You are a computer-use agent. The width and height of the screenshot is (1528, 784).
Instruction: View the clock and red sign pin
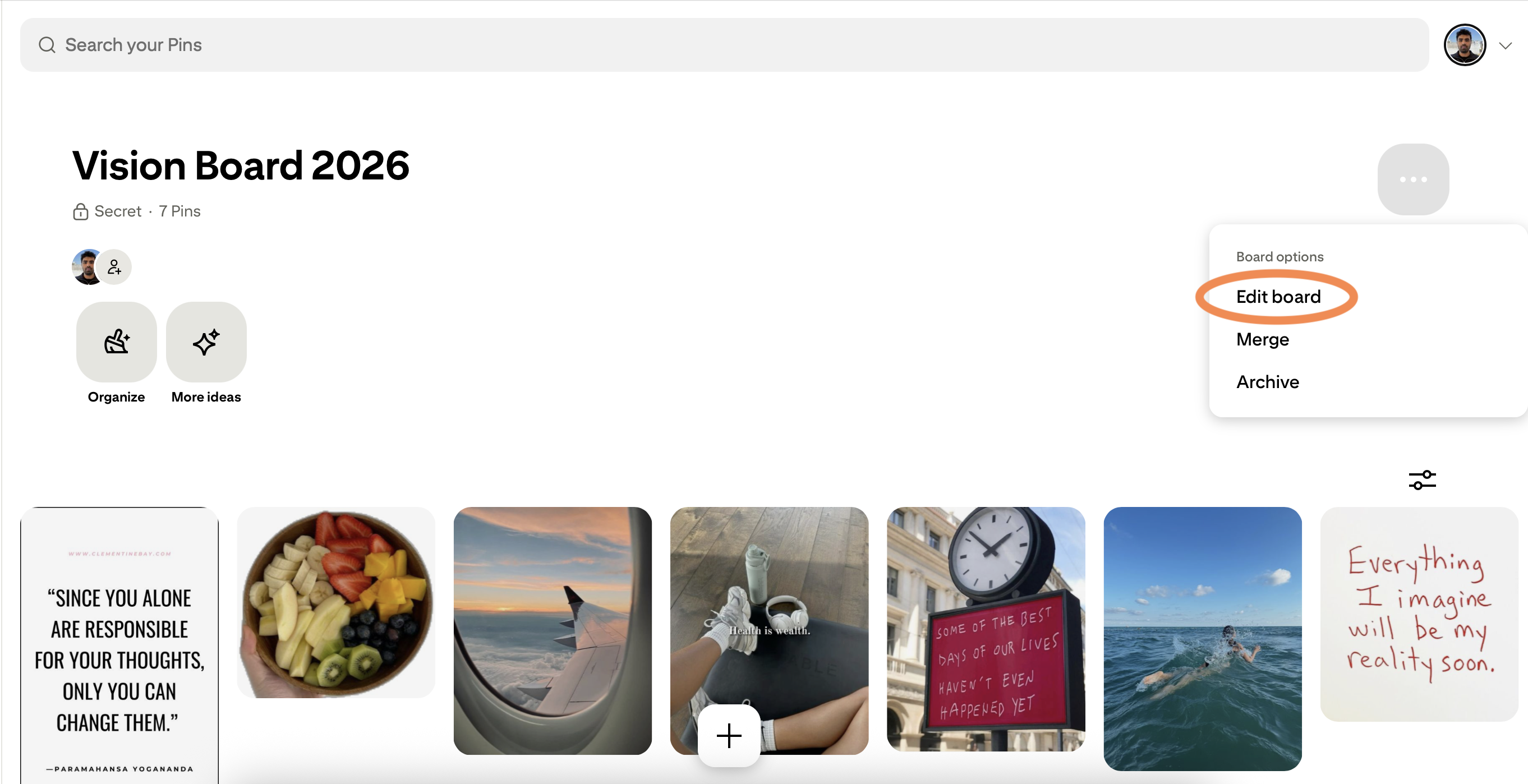[985, 629]
